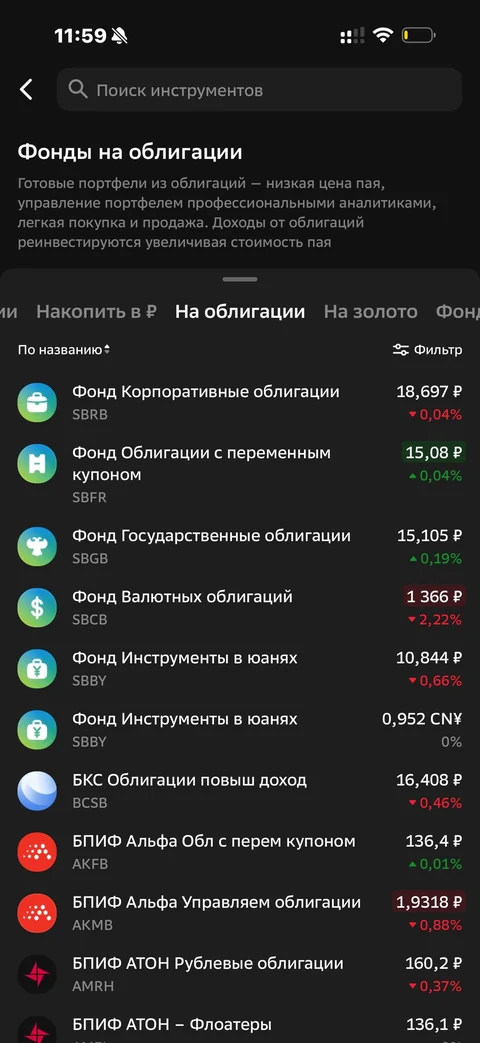Open БПИФ АТОН Рублевые облигации AMRH

pos(240,974)
